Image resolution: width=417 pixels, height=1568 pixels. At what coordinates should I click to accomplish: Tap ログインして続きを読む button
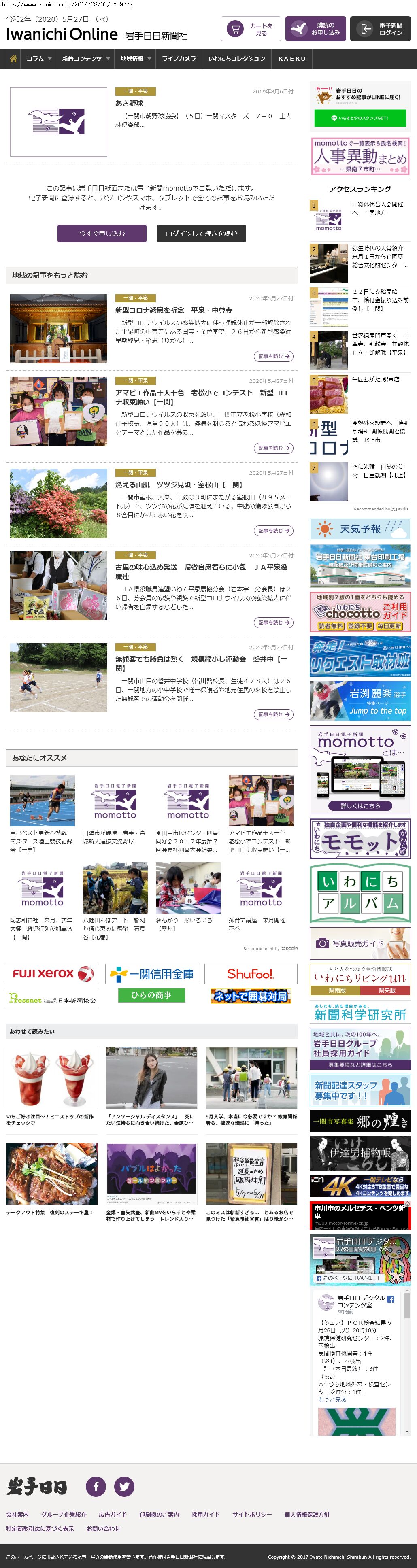(202, 233)
